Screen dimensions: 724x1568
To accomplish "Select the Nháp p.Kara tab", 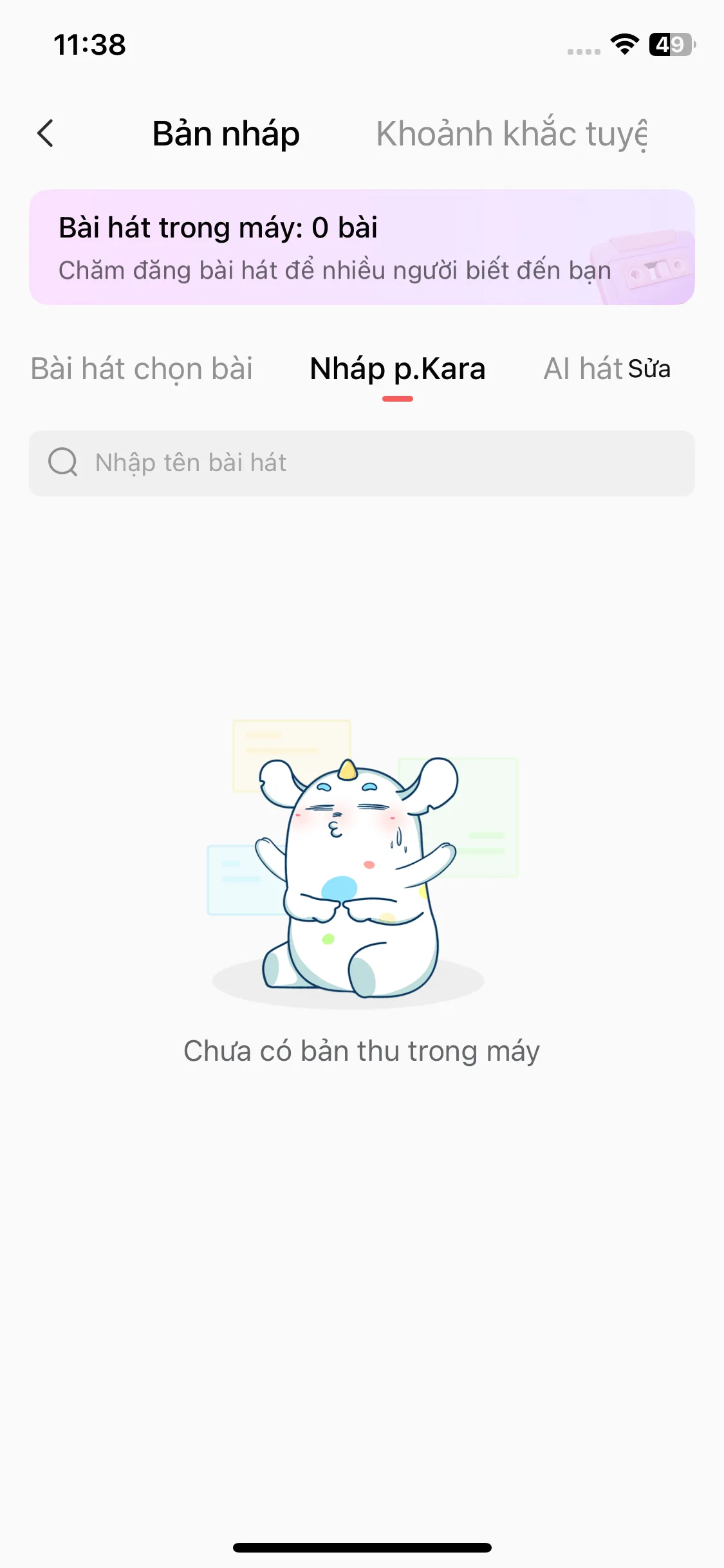I will point(396,369).
